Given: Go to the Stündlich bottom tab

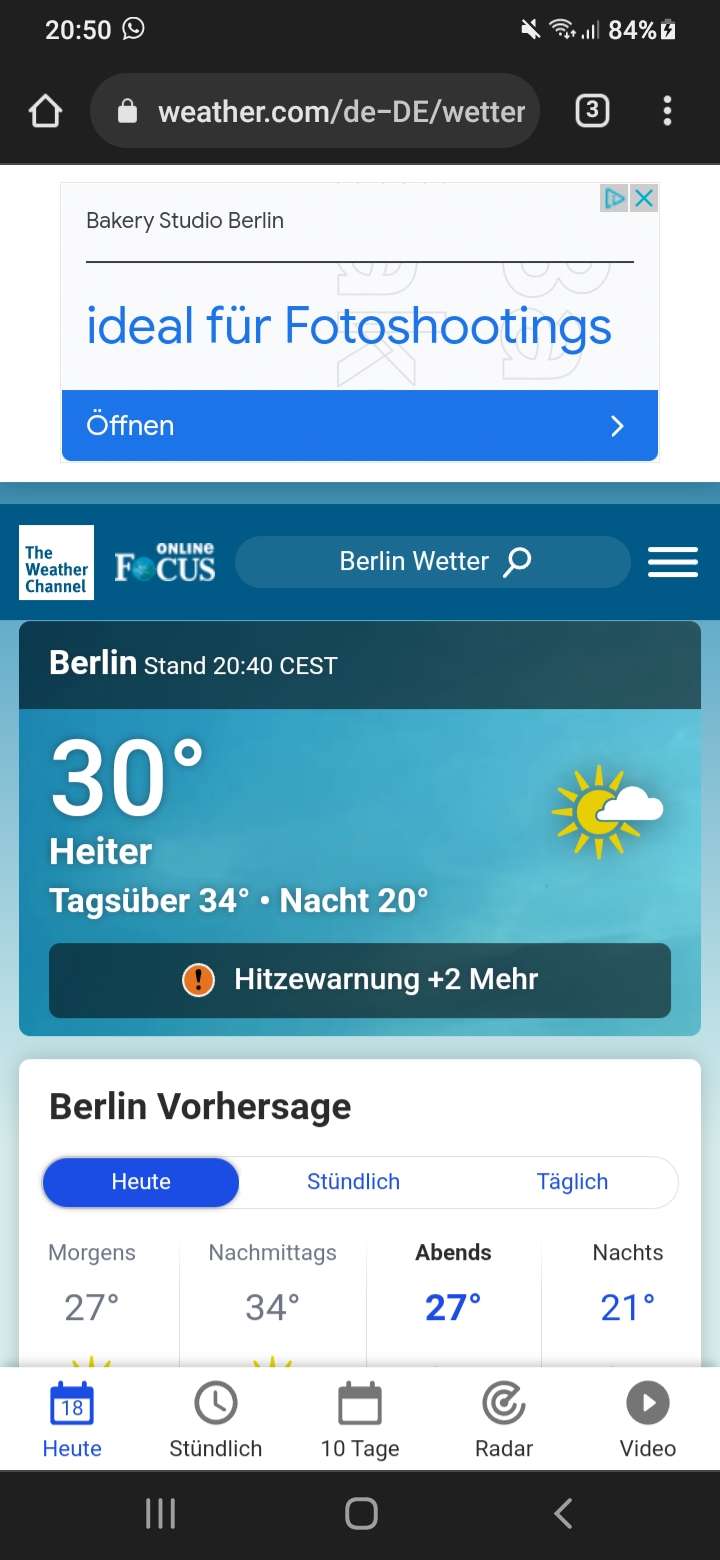Looking at the screenshot, I should (x=215, y=1420).
